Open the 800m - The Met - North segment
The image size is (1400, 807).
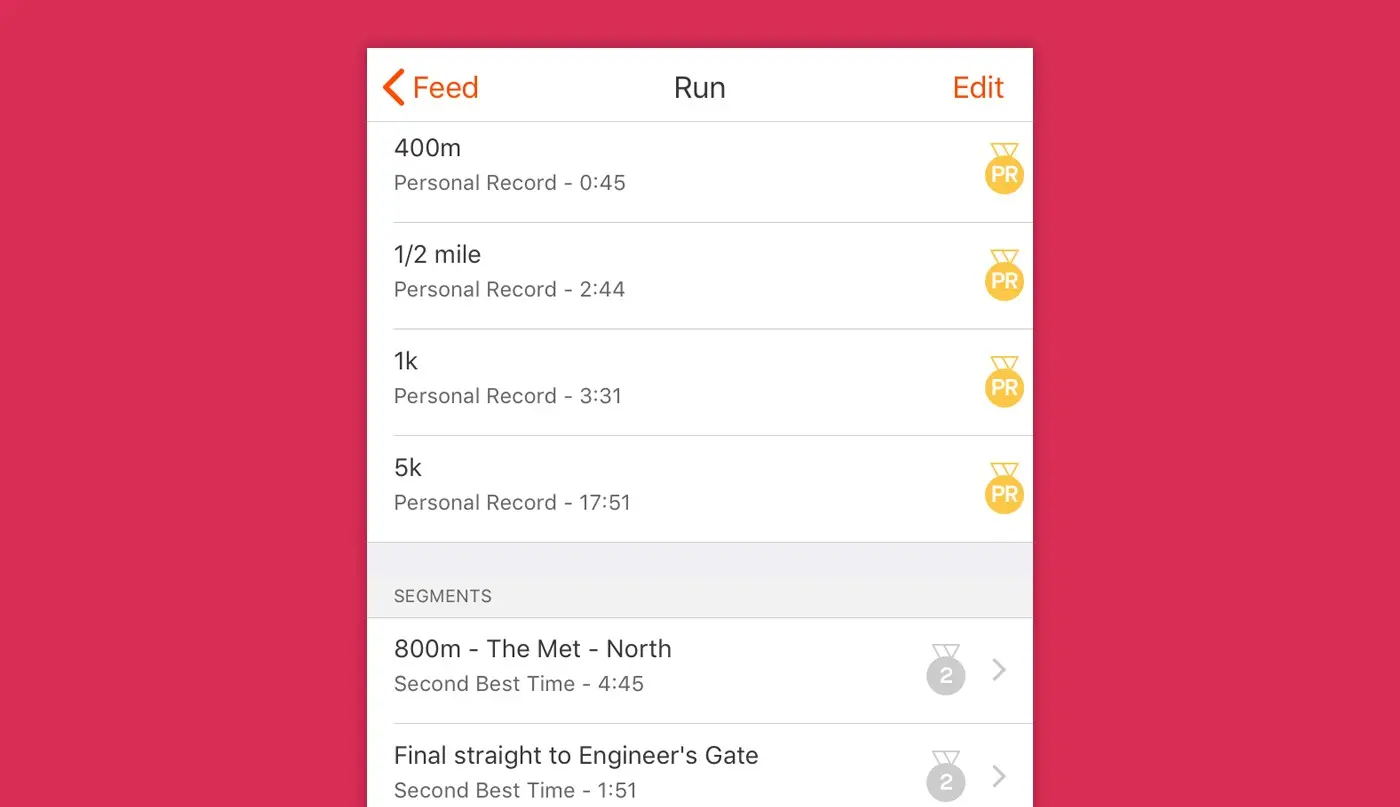[x=699, y=668]
